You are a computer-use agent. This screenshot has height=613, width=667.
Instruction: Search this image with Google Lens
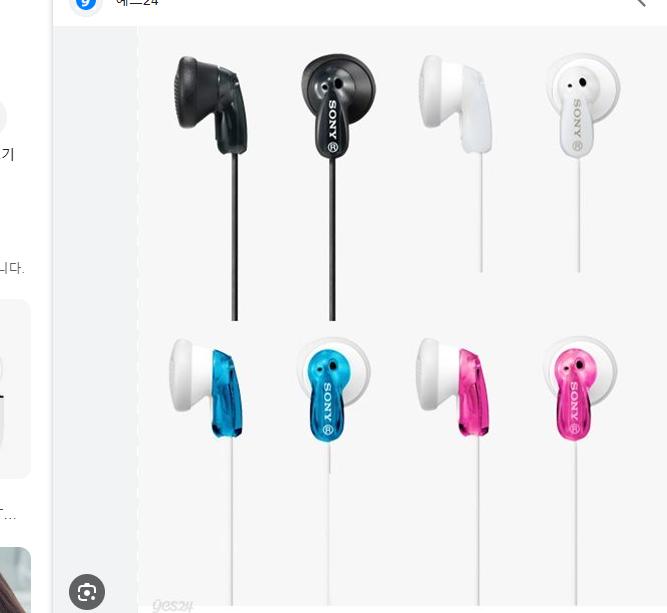tap(87, 591)
